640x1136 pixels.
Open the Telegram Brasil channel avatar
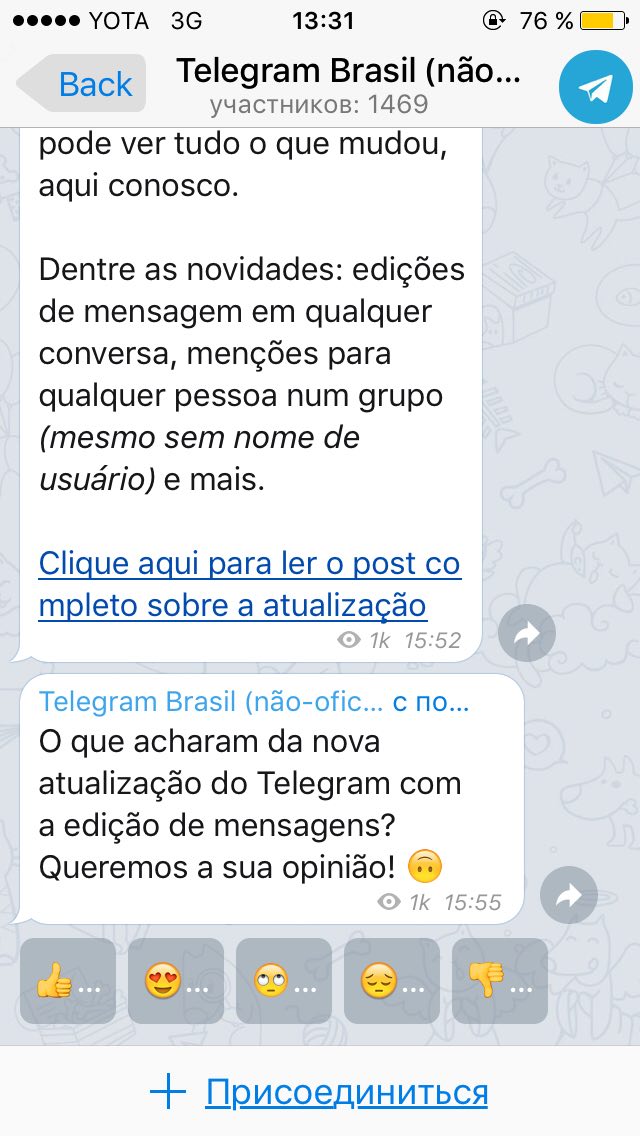596,88
